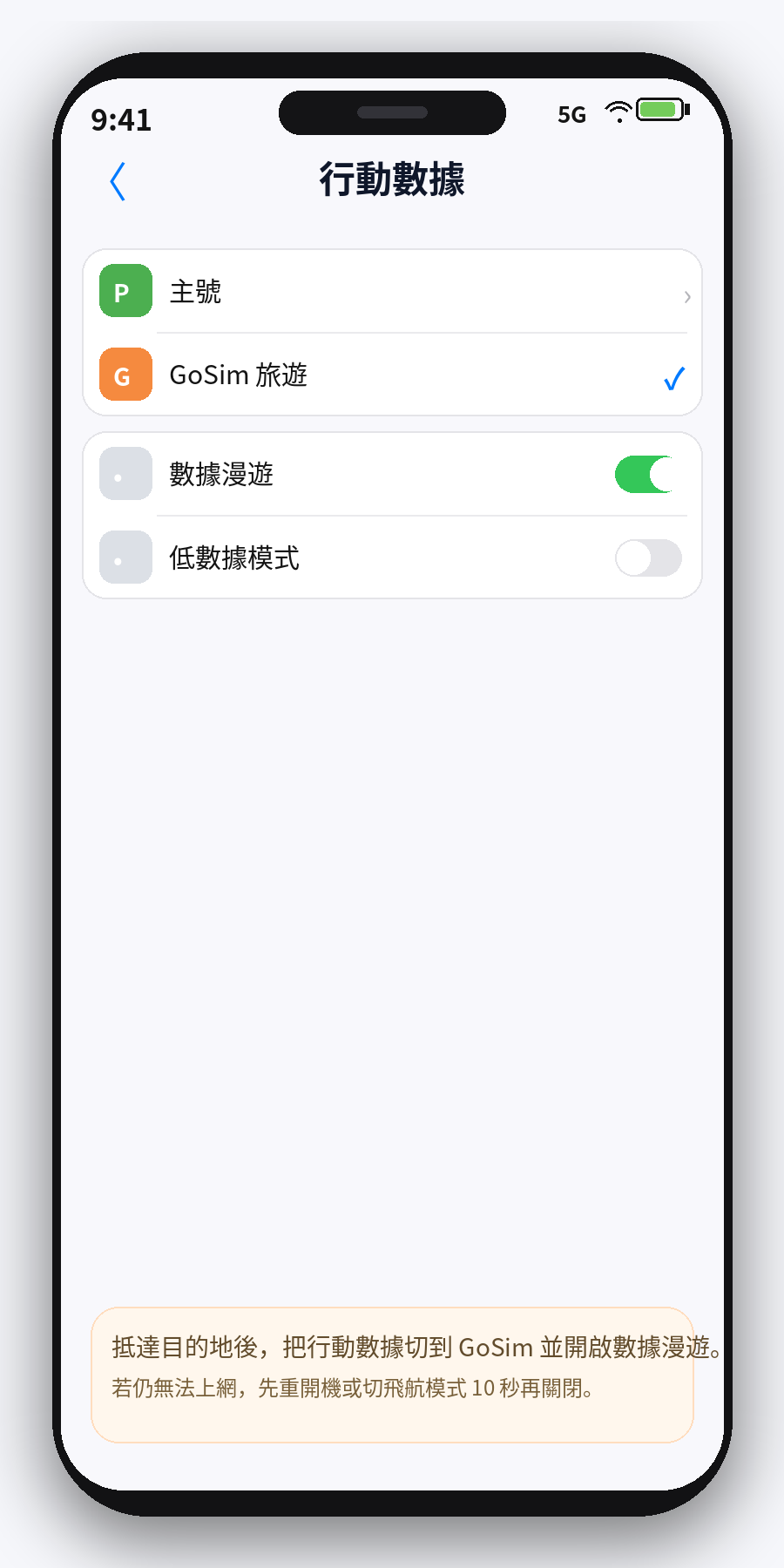Screen dimensions: 784x1568
Task: Enable the 低數據模式 toggle
Action: [648, 558]
